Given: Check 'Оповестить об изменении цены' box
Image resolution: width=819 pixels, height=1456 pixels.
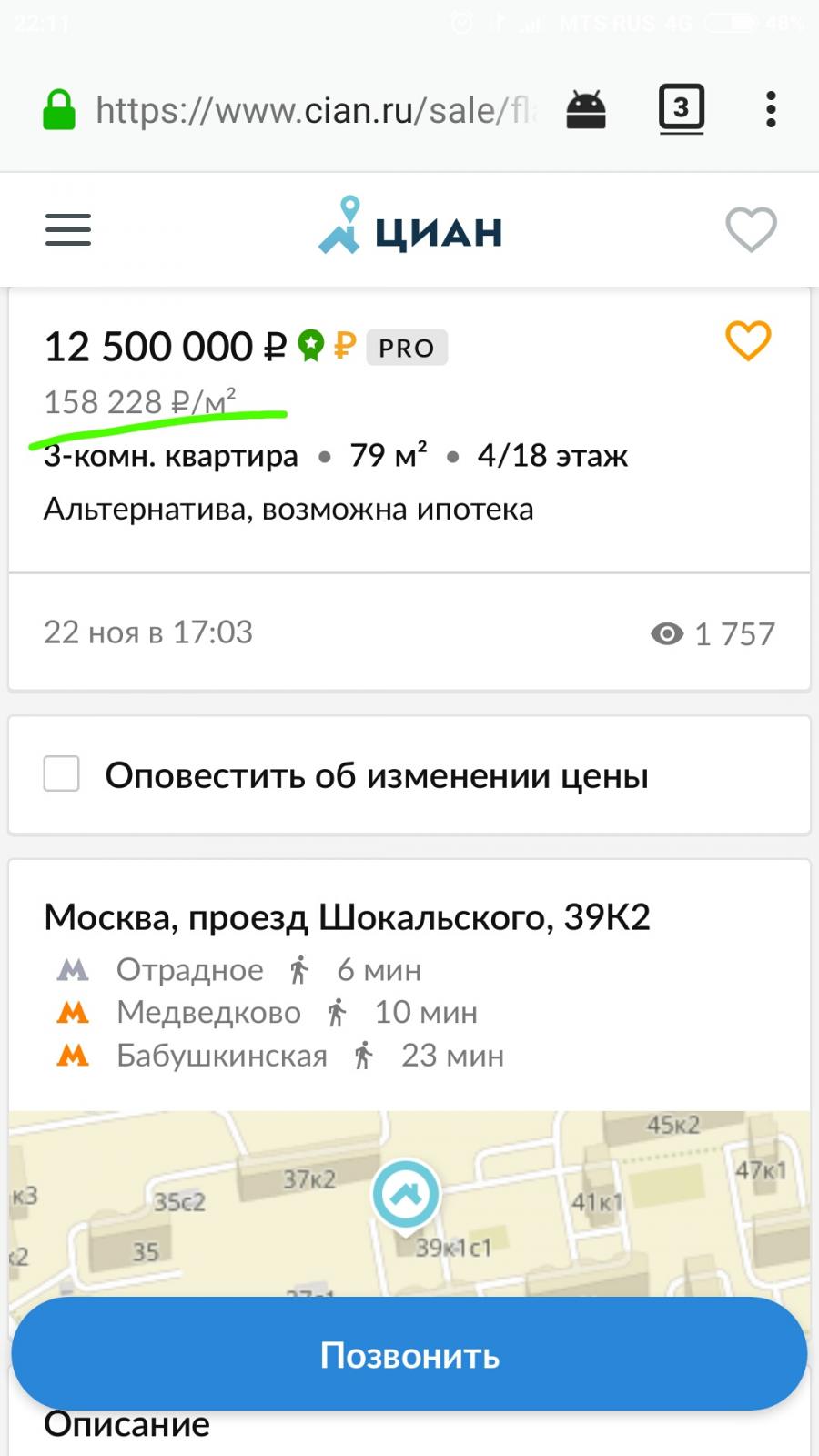Looking at the screenshot, I should [62, 774].
